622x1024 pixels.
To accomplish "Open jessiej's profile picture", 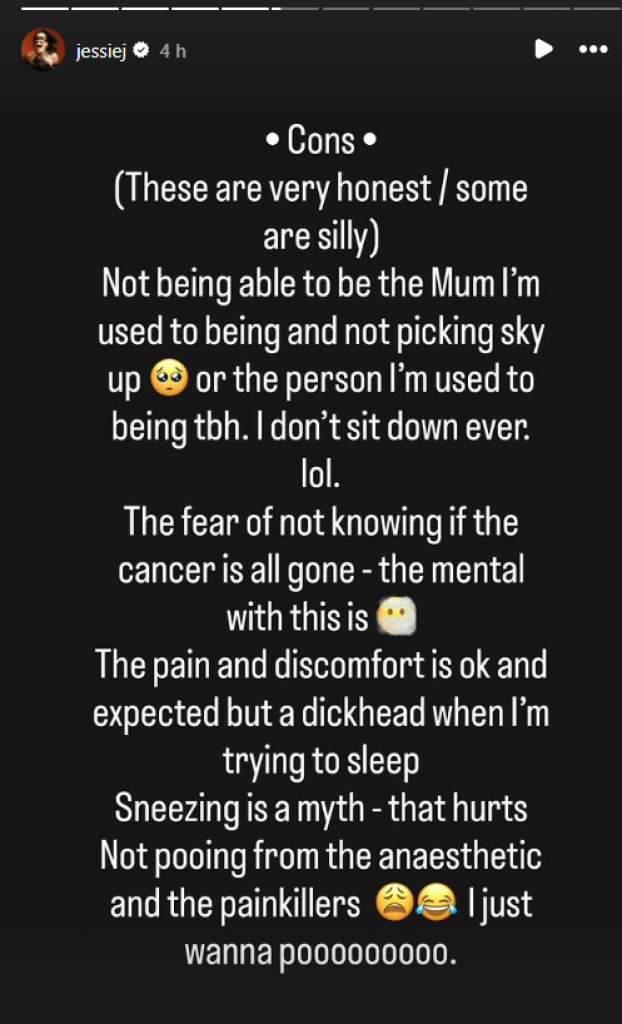I will pyautogui.click(x=43, y=49).
